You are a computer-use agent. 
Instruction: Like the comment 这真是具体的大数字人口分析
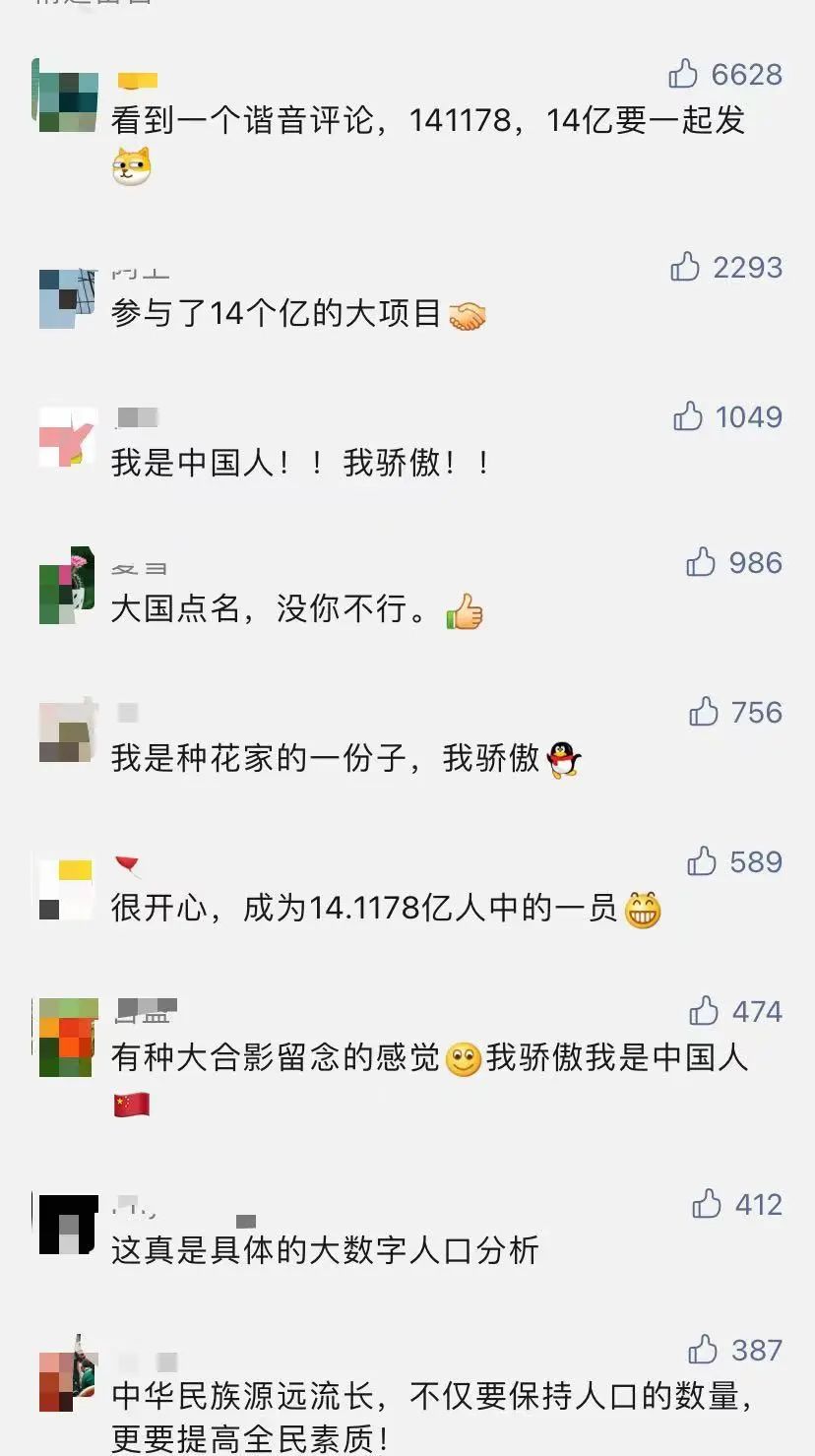point(707,1204)
